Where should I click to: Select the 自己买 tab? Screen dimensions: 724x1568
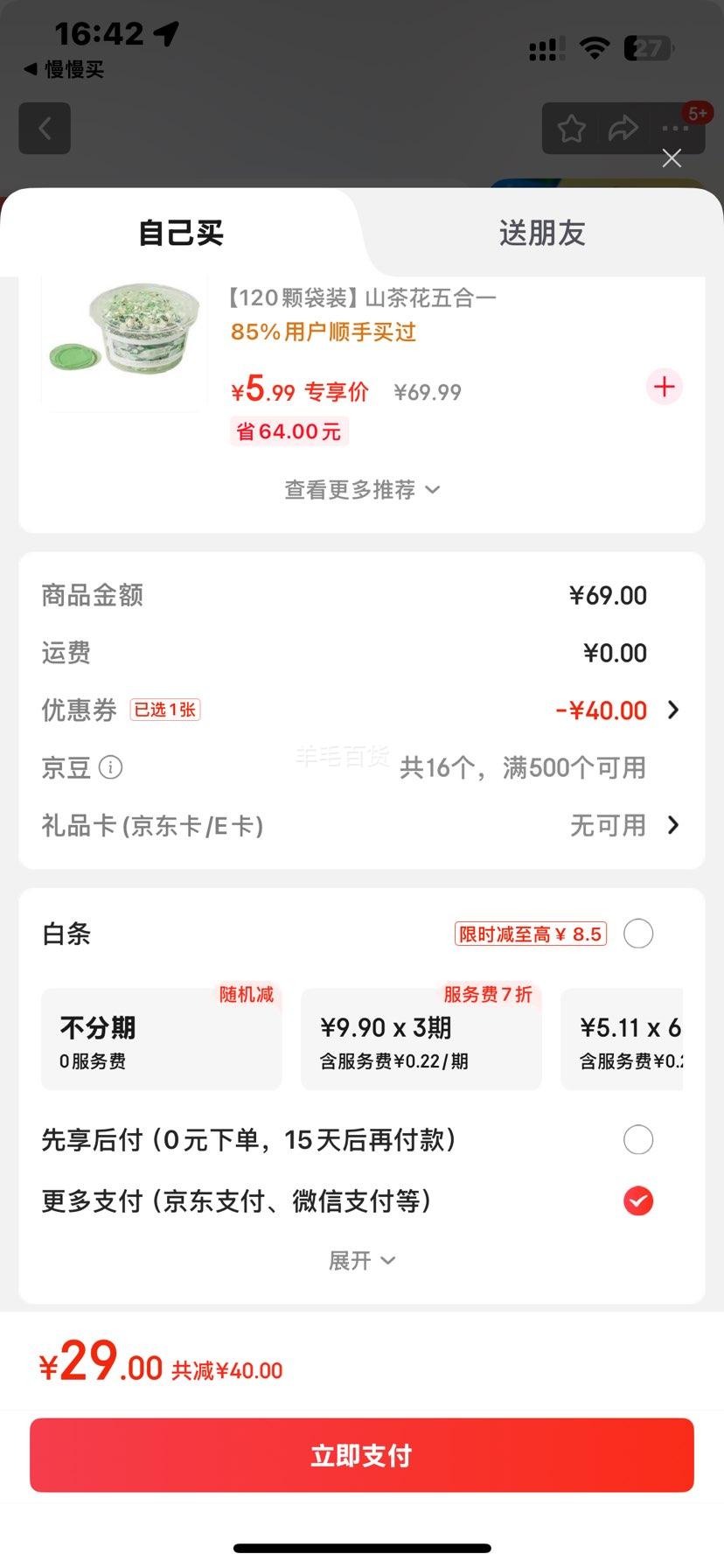[x=181, y=233]
